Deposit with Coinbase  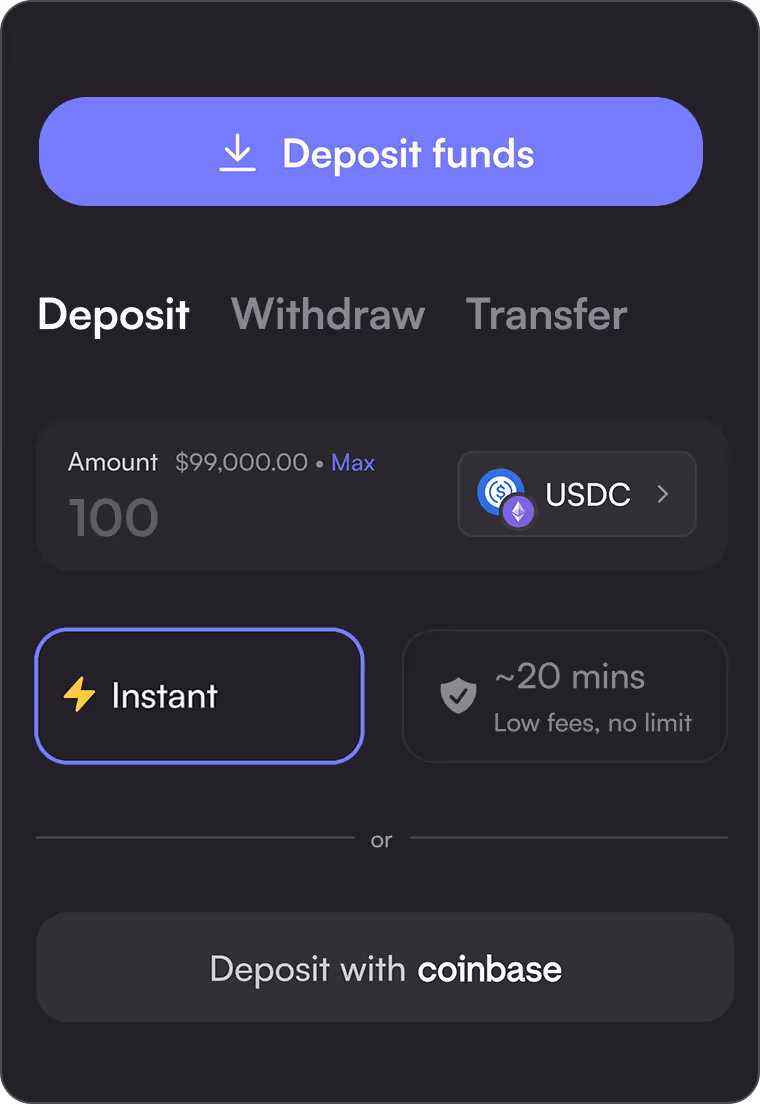[385, 968]
